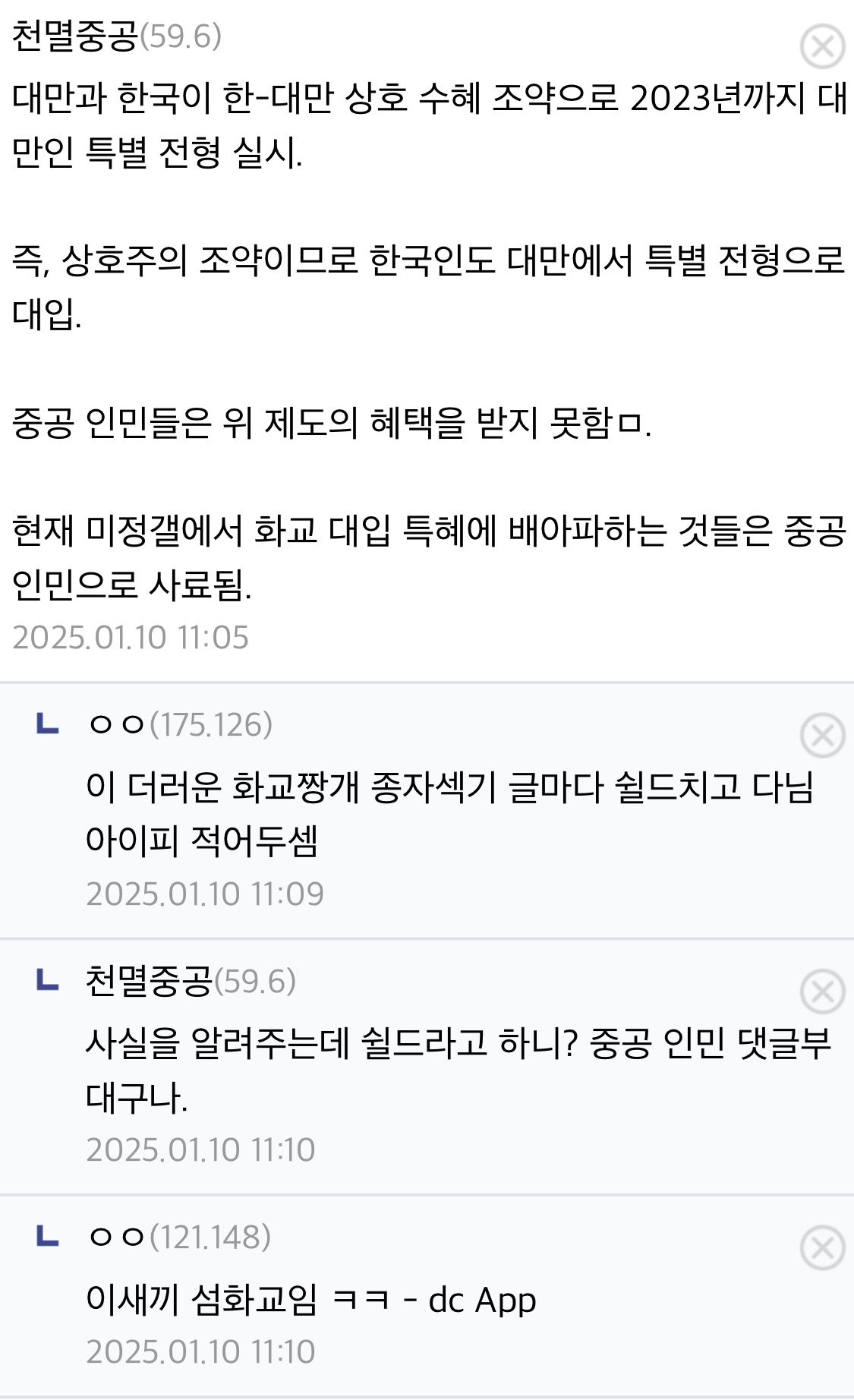Remove 천멸중공's 11:10 reply
This screenshot has height=1400, width=854.
tap(822, 991)
